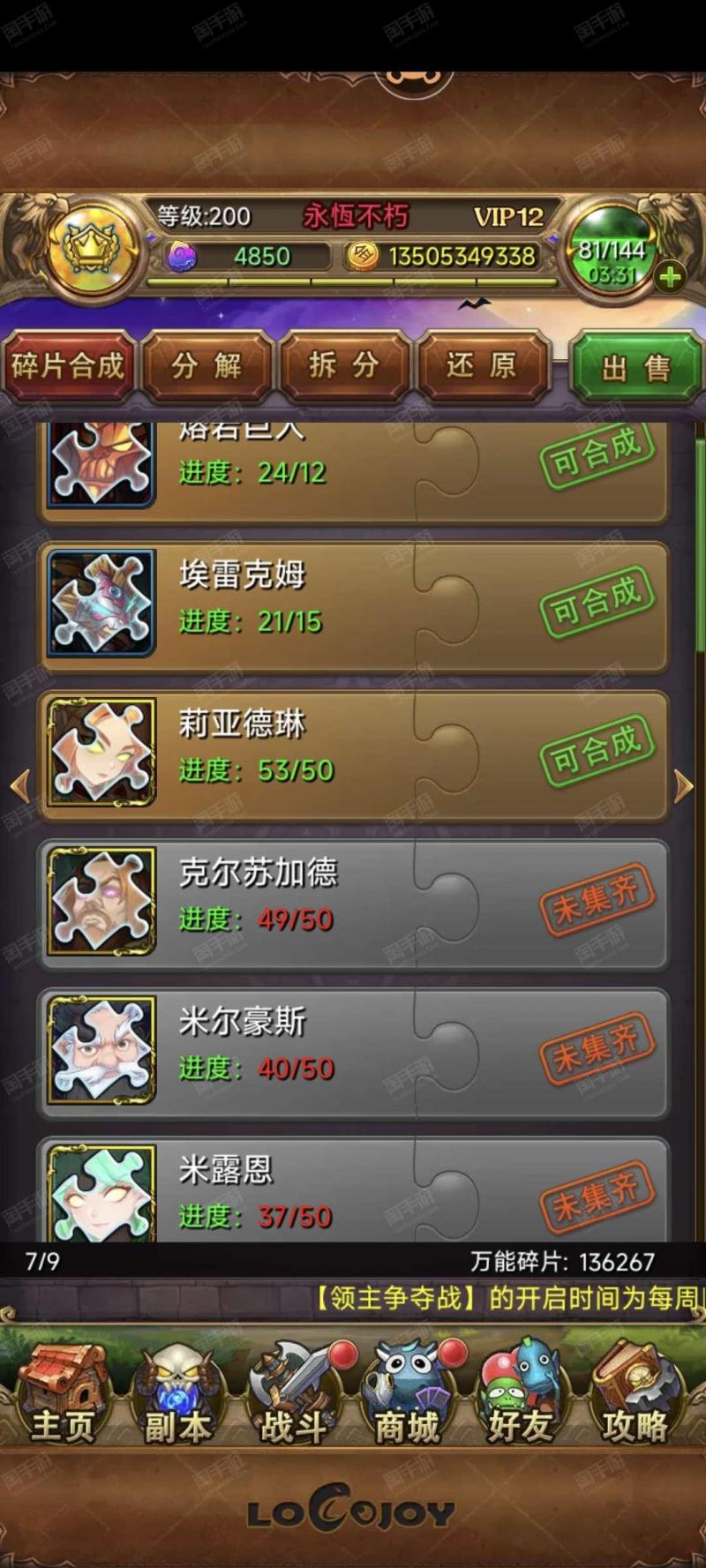Open the 好友 friends section

pos(521,1394)
